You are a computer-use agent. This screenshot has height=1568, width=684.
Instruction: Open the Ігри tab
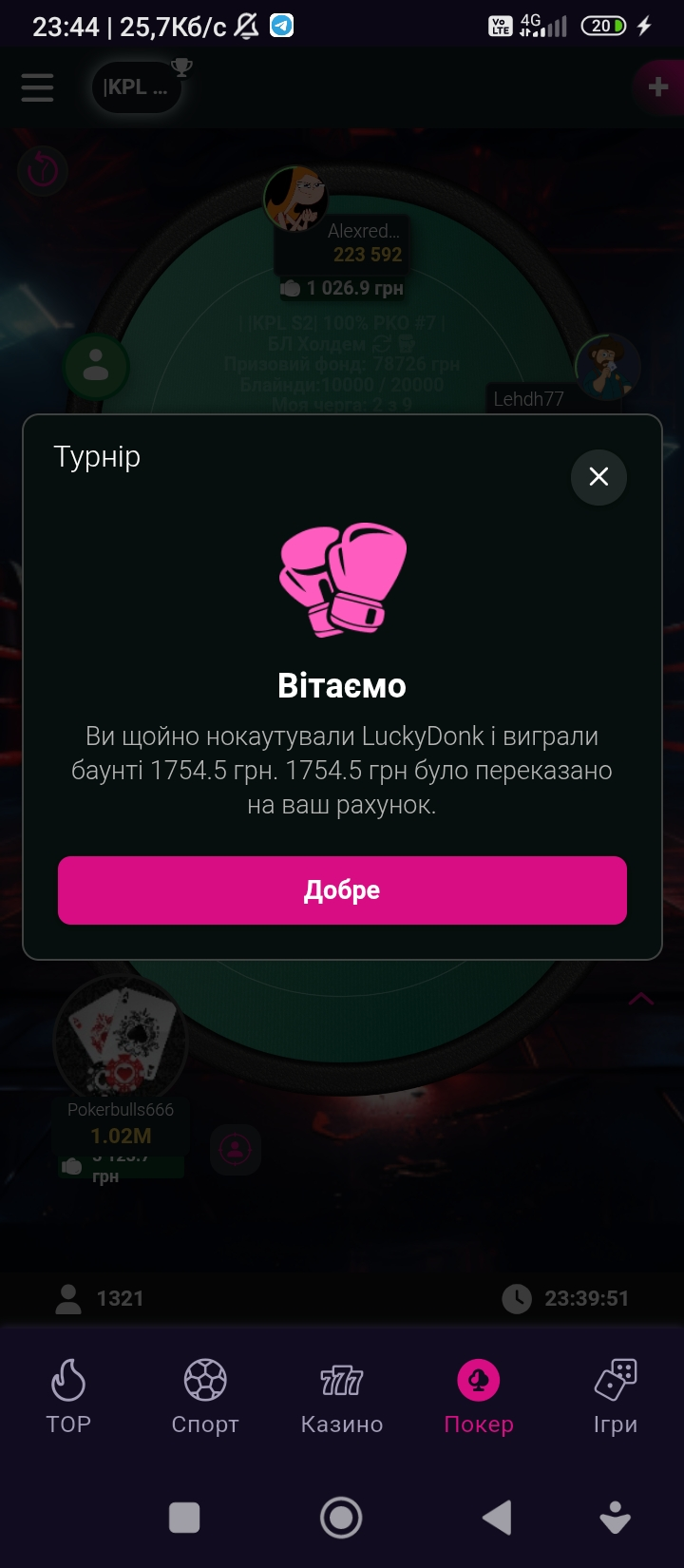[x=616, y=1395]
